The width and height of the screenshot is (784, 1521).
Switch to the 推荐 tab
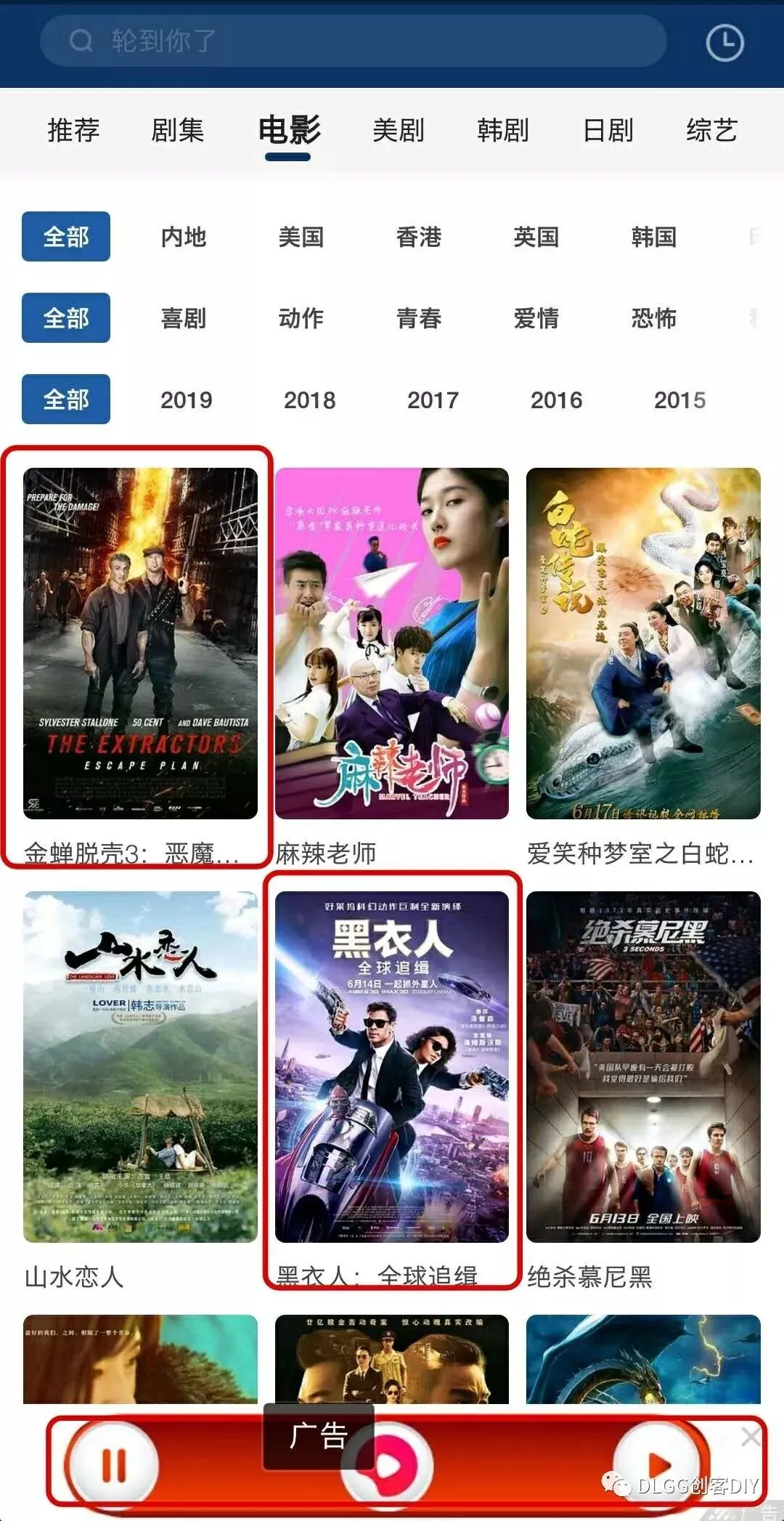73,131
